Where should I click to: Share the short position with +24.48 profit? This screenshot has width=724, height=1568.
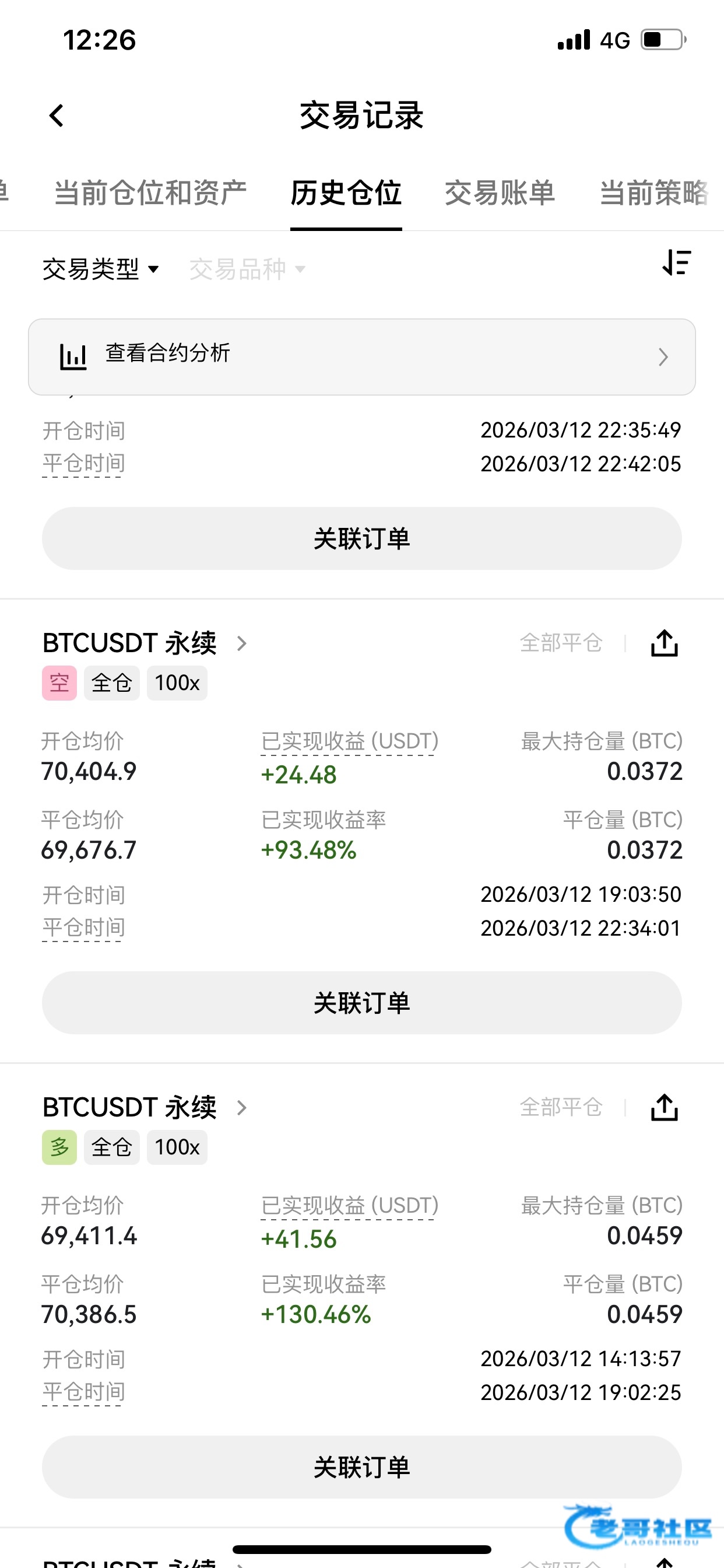click(665, 643)
